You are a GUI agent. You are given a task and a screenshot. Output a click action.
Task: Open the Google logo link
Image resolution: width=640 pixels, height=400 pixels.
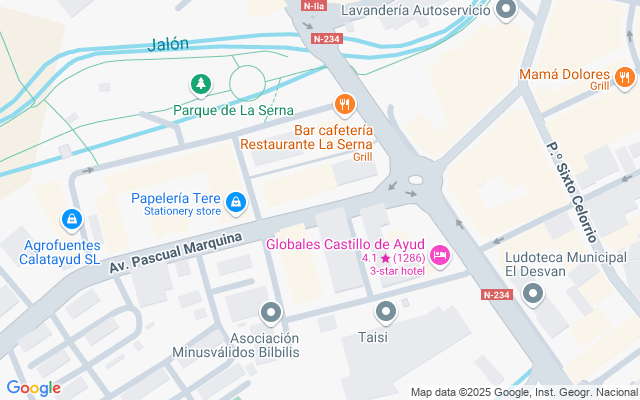[33, 388]
